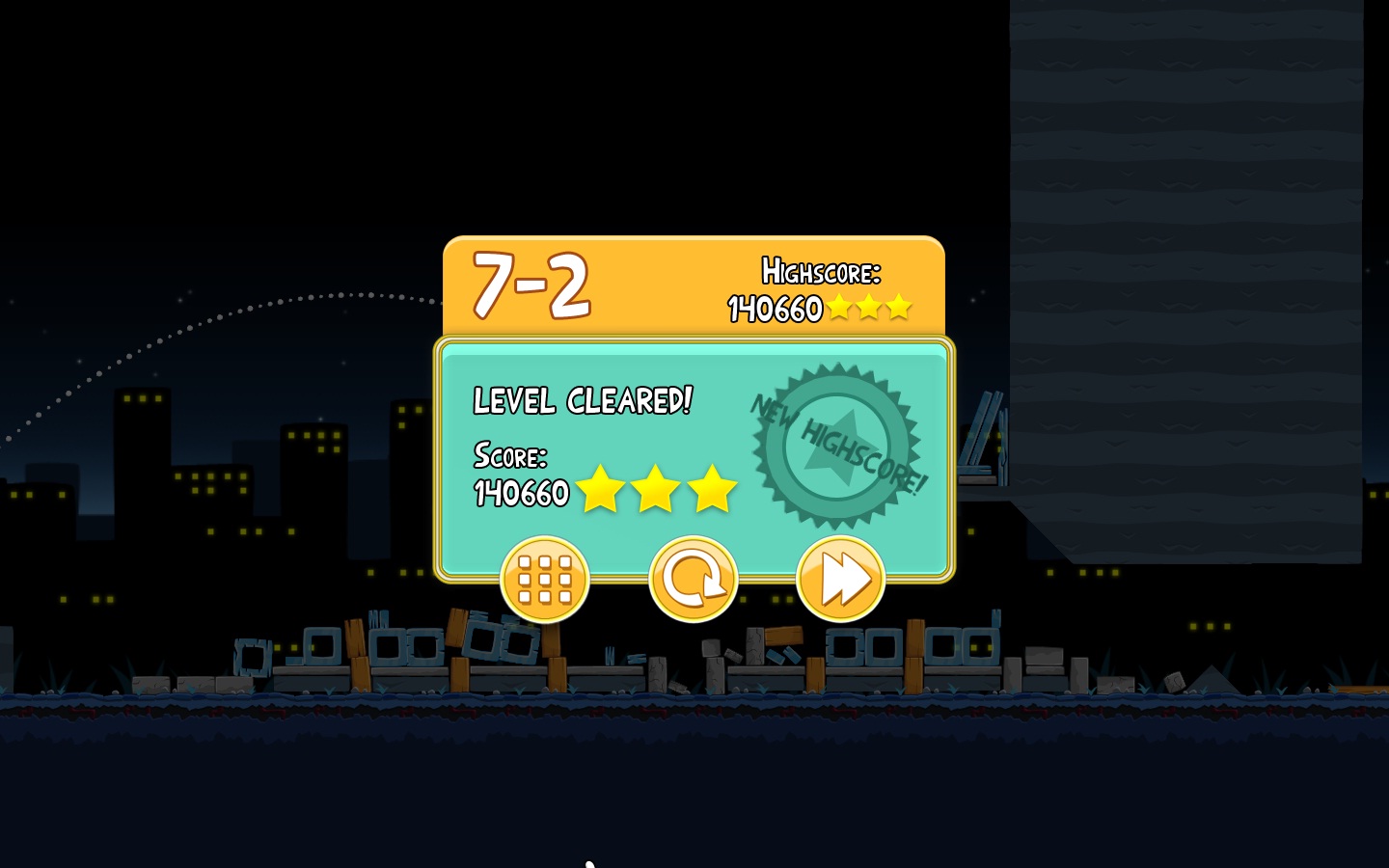The width and height of the screenshot is (1389, 868).
Task: Skip ahead to the next level
Action: 840,580
